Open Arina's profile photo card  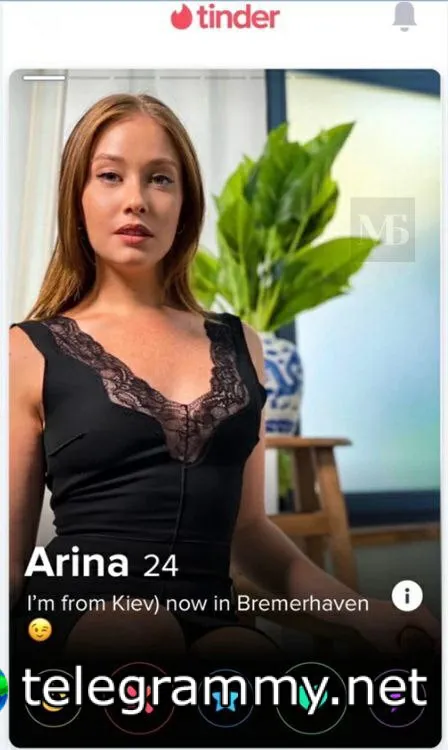[x=225, y=407]
